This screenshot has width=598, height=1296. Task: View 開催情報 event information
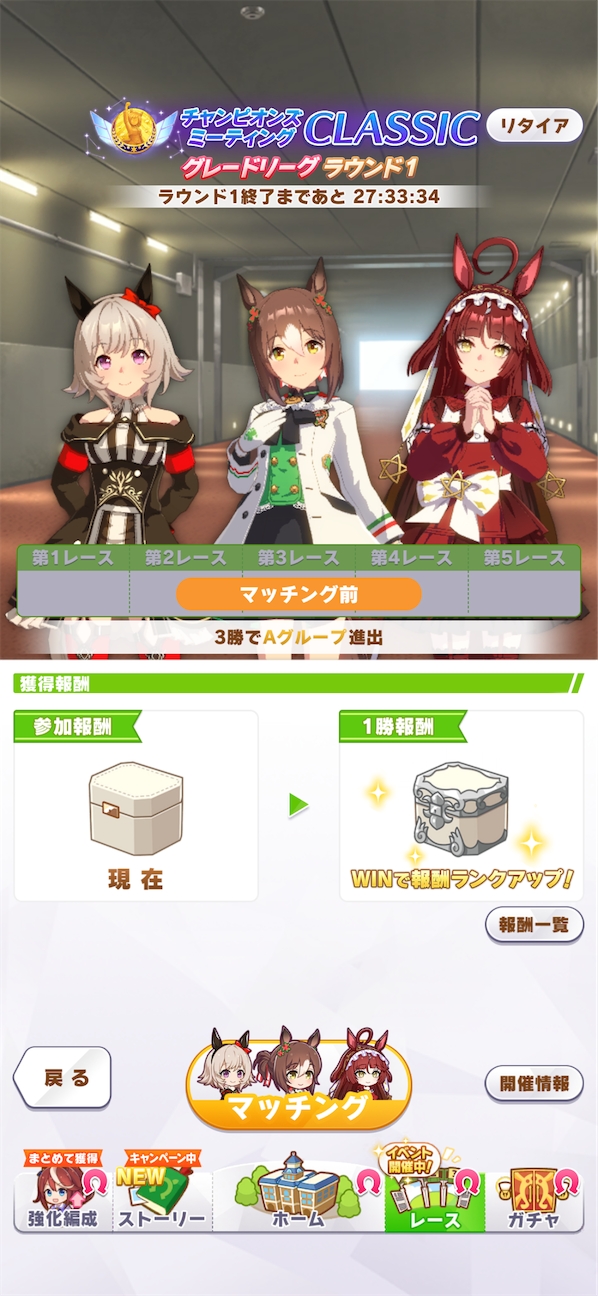click(x=534, y=1082)
